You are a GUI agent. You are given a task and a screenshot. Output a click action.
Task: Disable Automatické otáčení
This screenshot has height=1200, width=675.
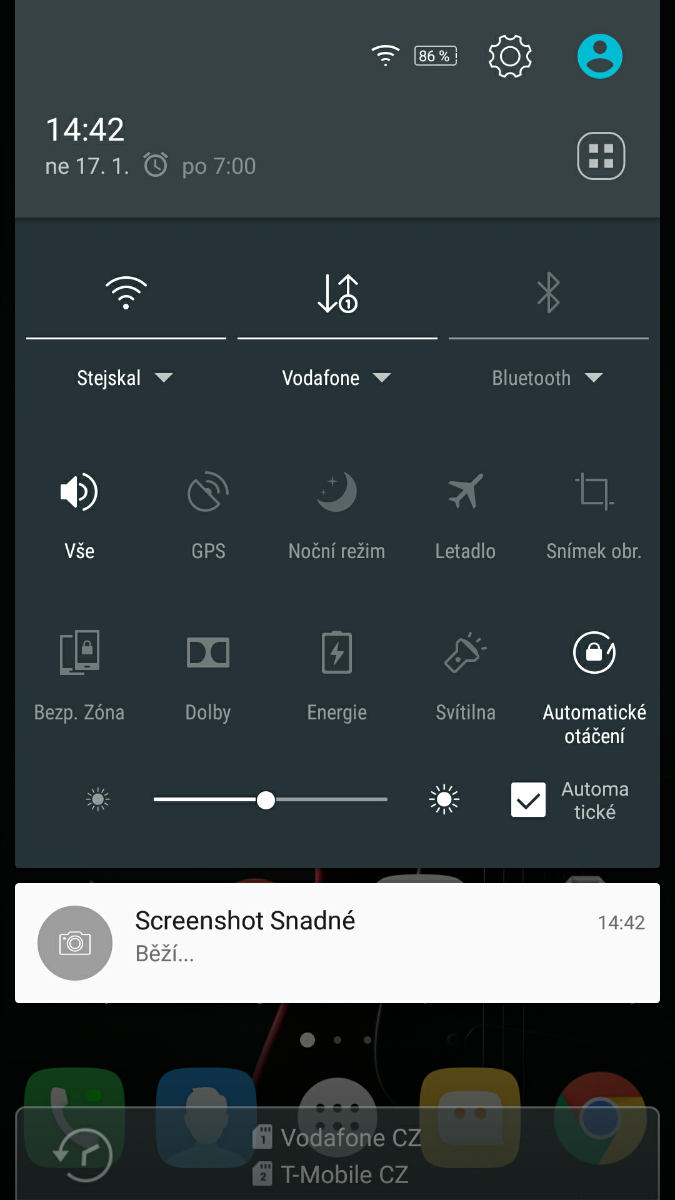click(594, 654)
